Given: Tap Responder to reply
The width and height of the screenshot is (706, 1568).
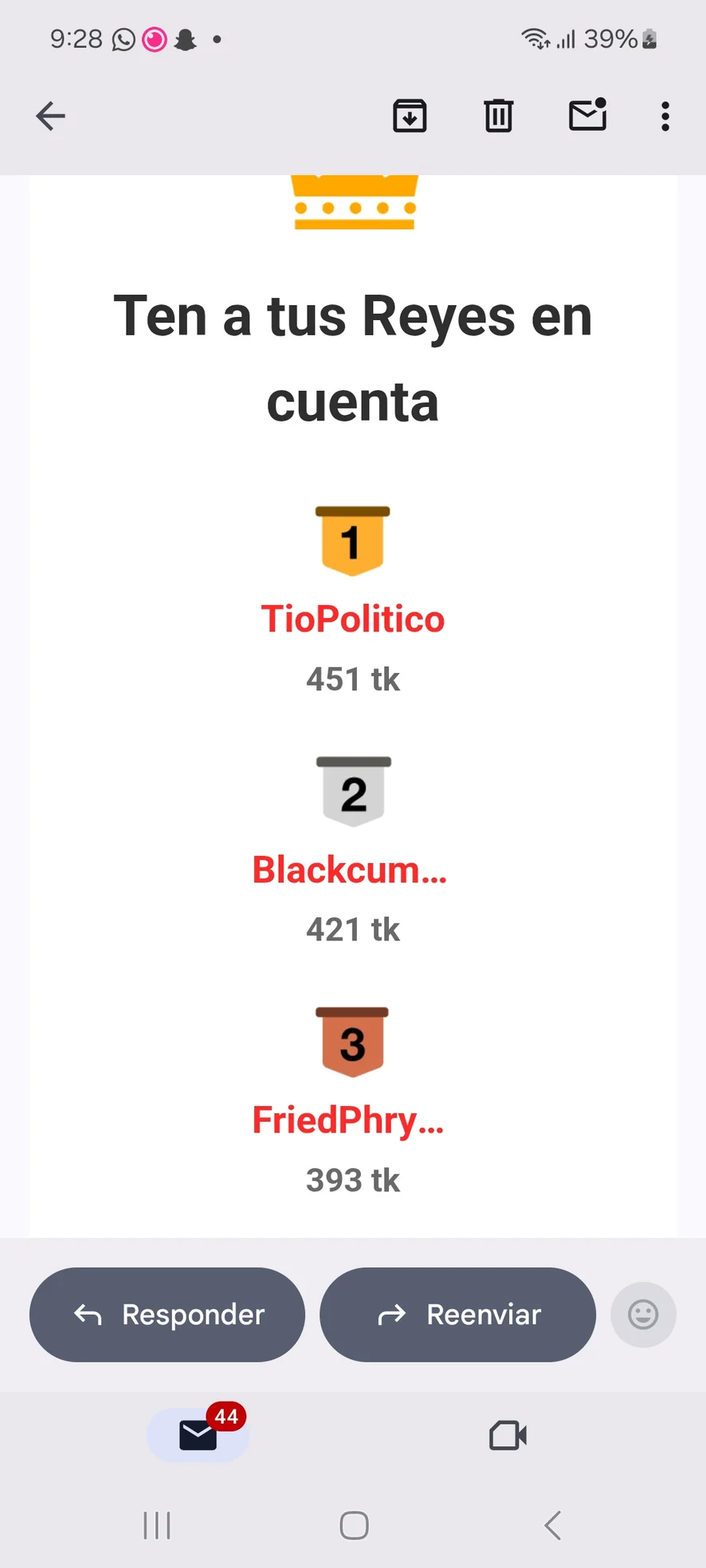Looking at the screenshot, I should coord(167,1315).
